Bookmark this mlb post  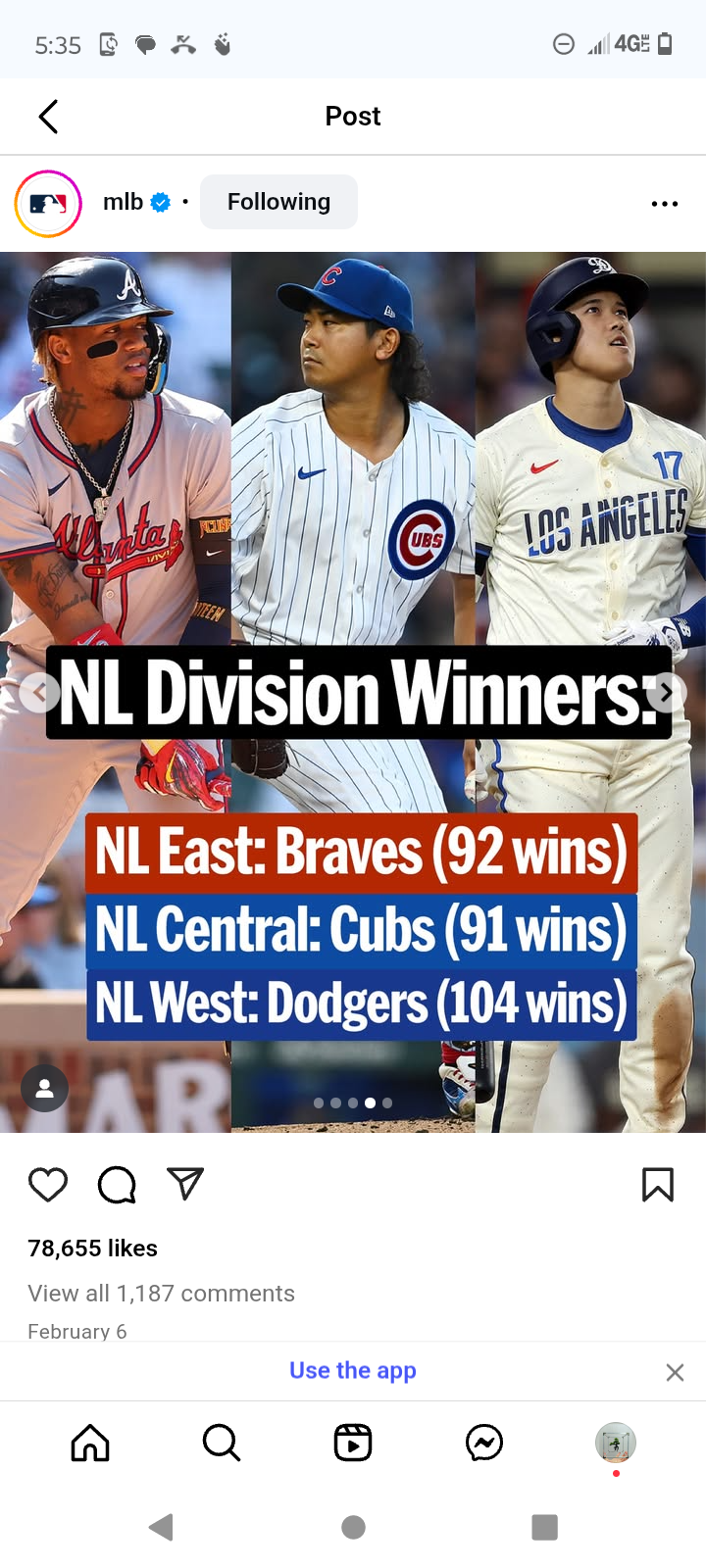[657, 1185]
